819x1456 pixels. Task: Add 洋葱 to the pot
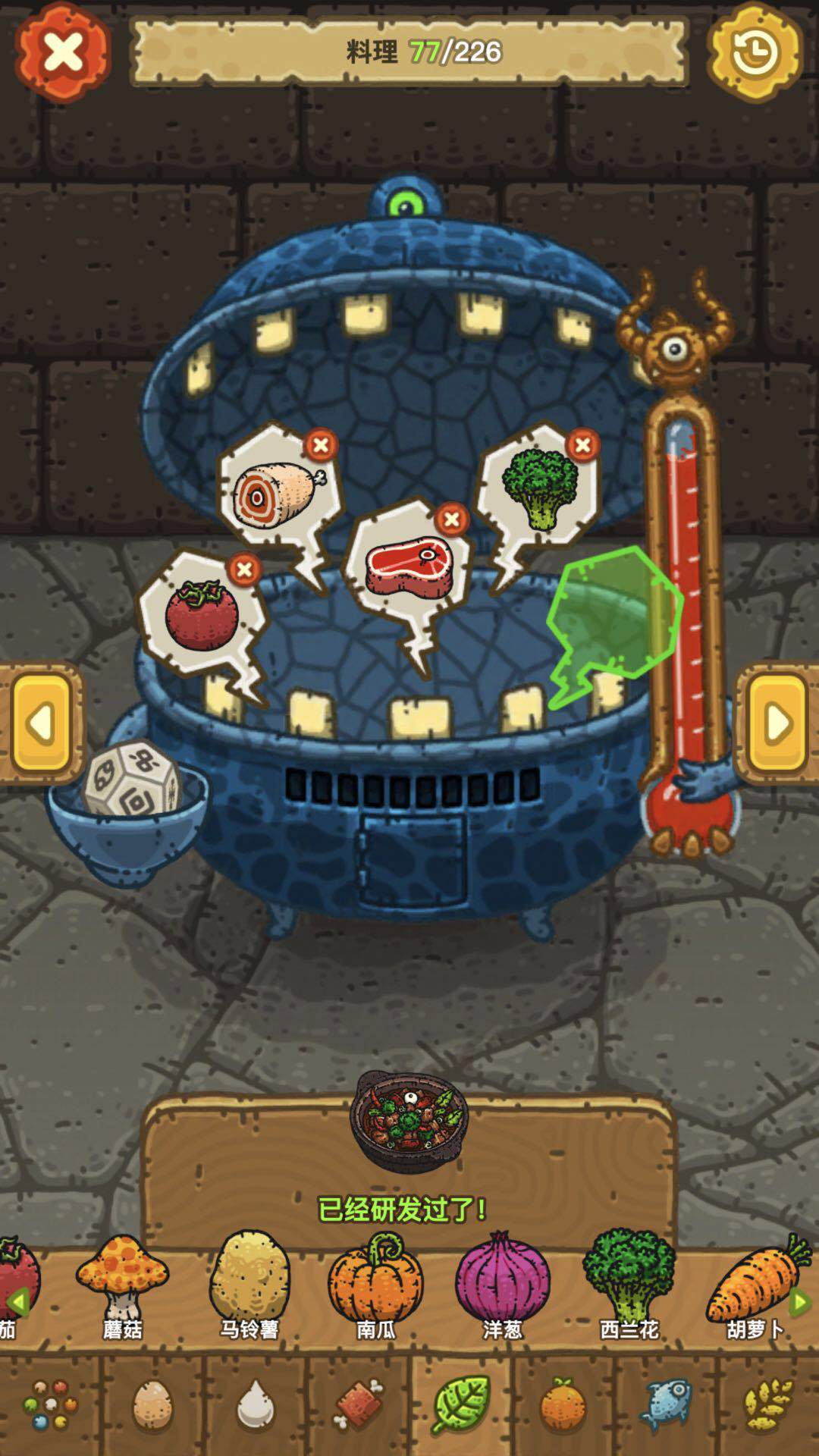(x=502, y=1280)
